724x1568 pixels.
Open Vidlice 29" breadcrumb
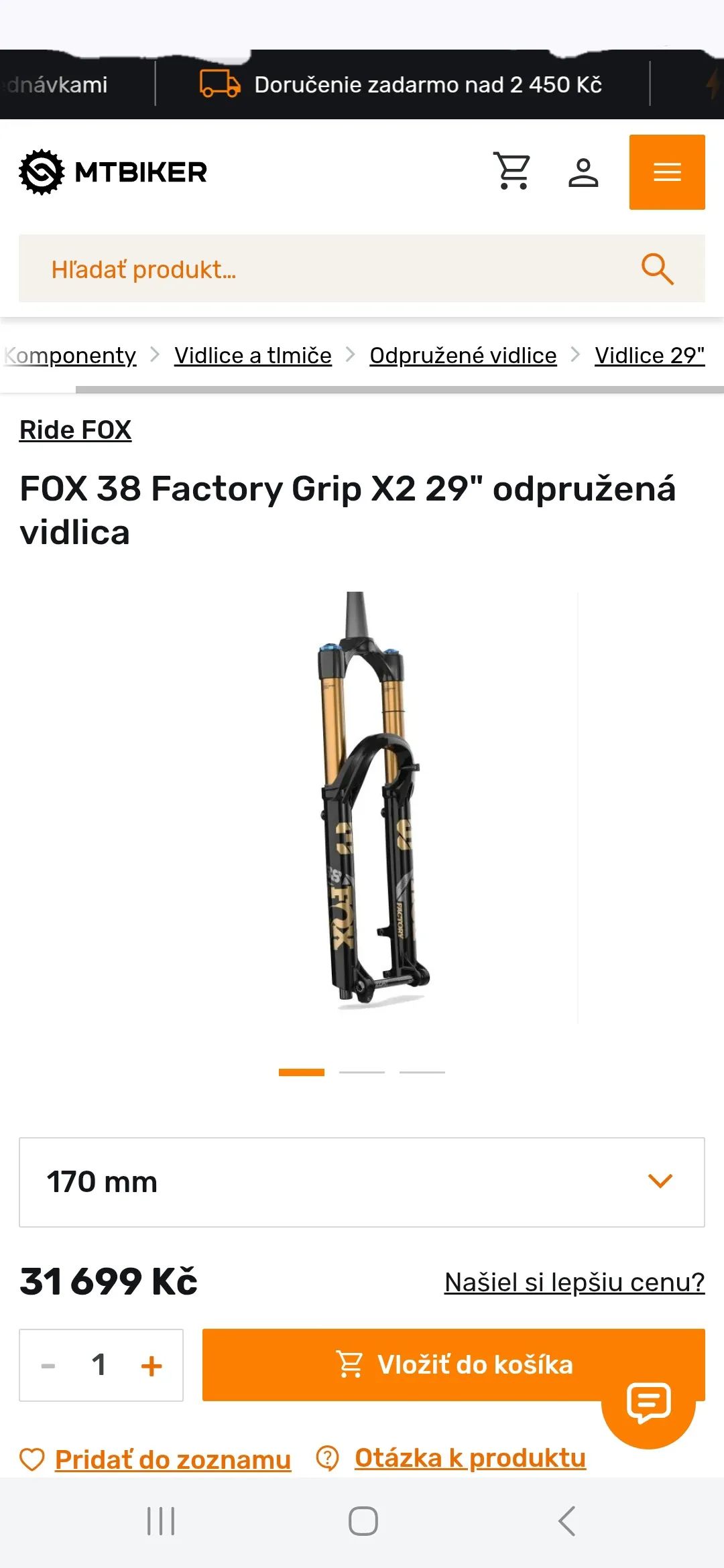649,355
